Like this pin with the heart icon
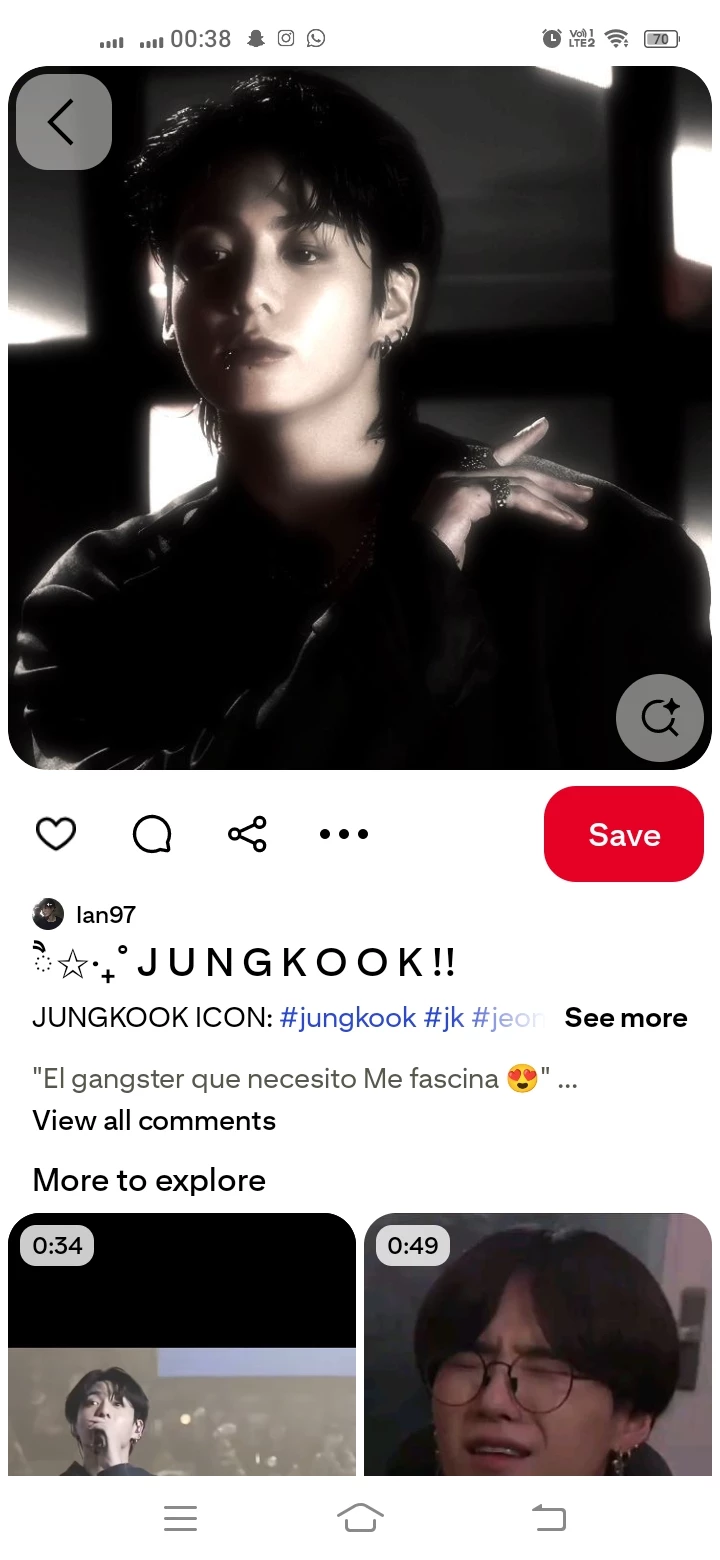This screenshot has height=1560, width=720. point(56,833)
